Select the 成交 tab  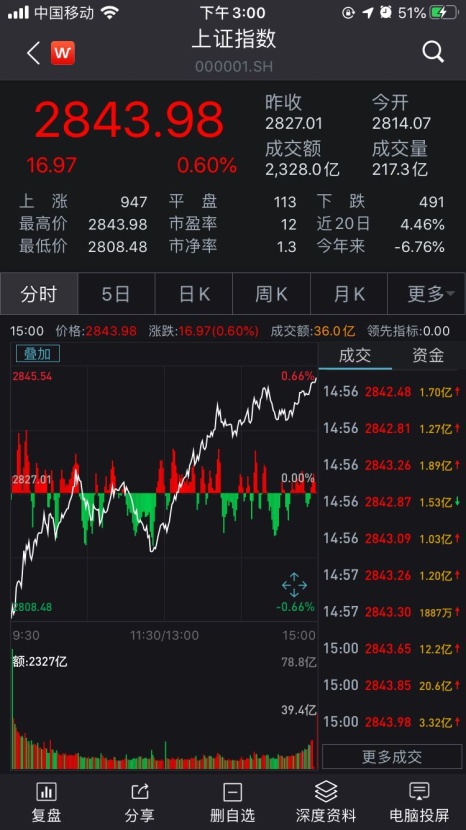coord(355,355)
